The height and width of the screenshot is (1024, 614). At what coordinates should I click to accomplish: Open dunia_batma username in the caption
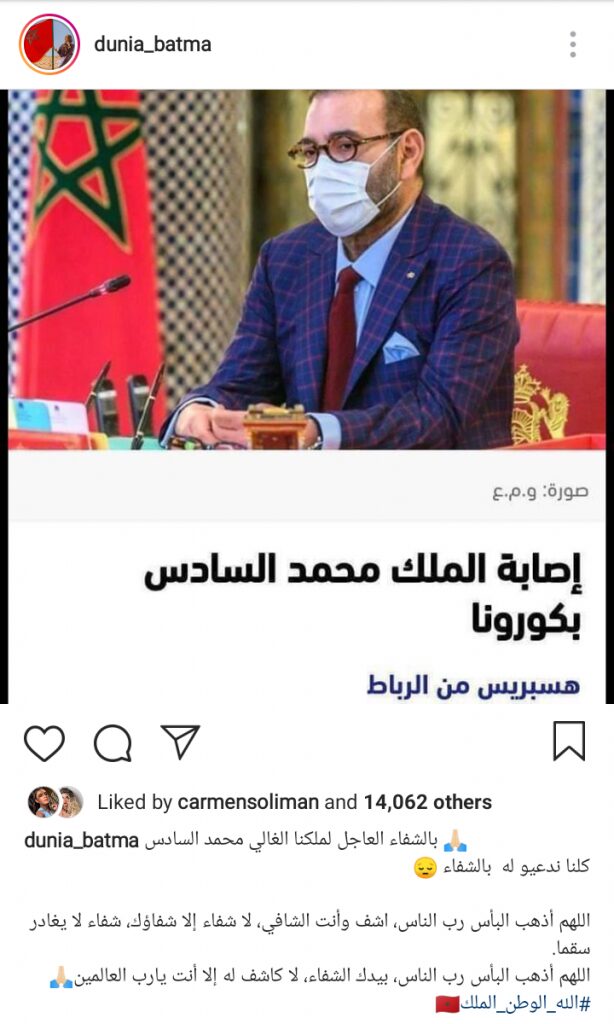[80, 840]
